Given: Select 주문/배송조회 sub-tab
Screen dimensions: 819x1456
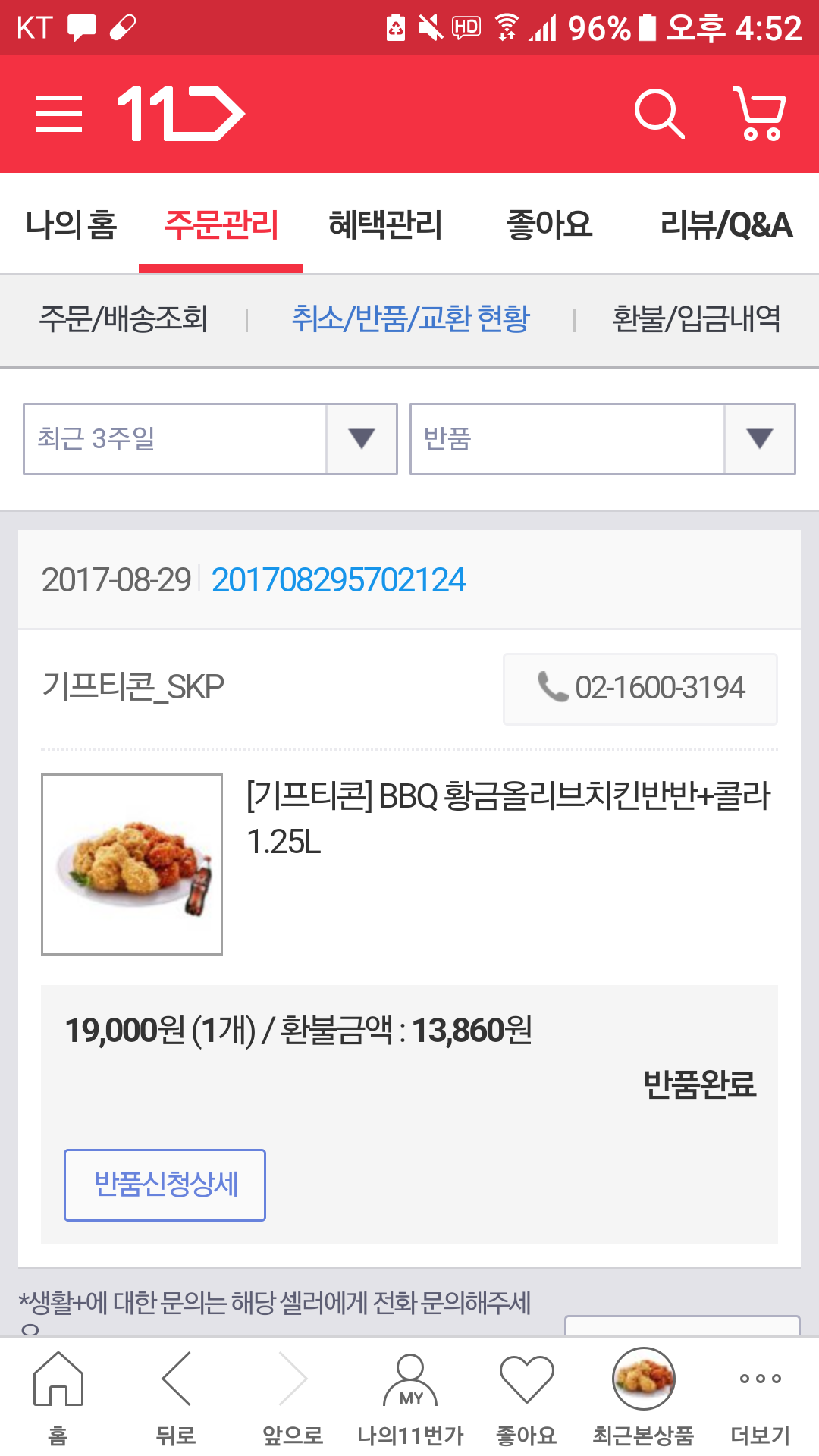Looking at the screenshot, I should point(124,319).
